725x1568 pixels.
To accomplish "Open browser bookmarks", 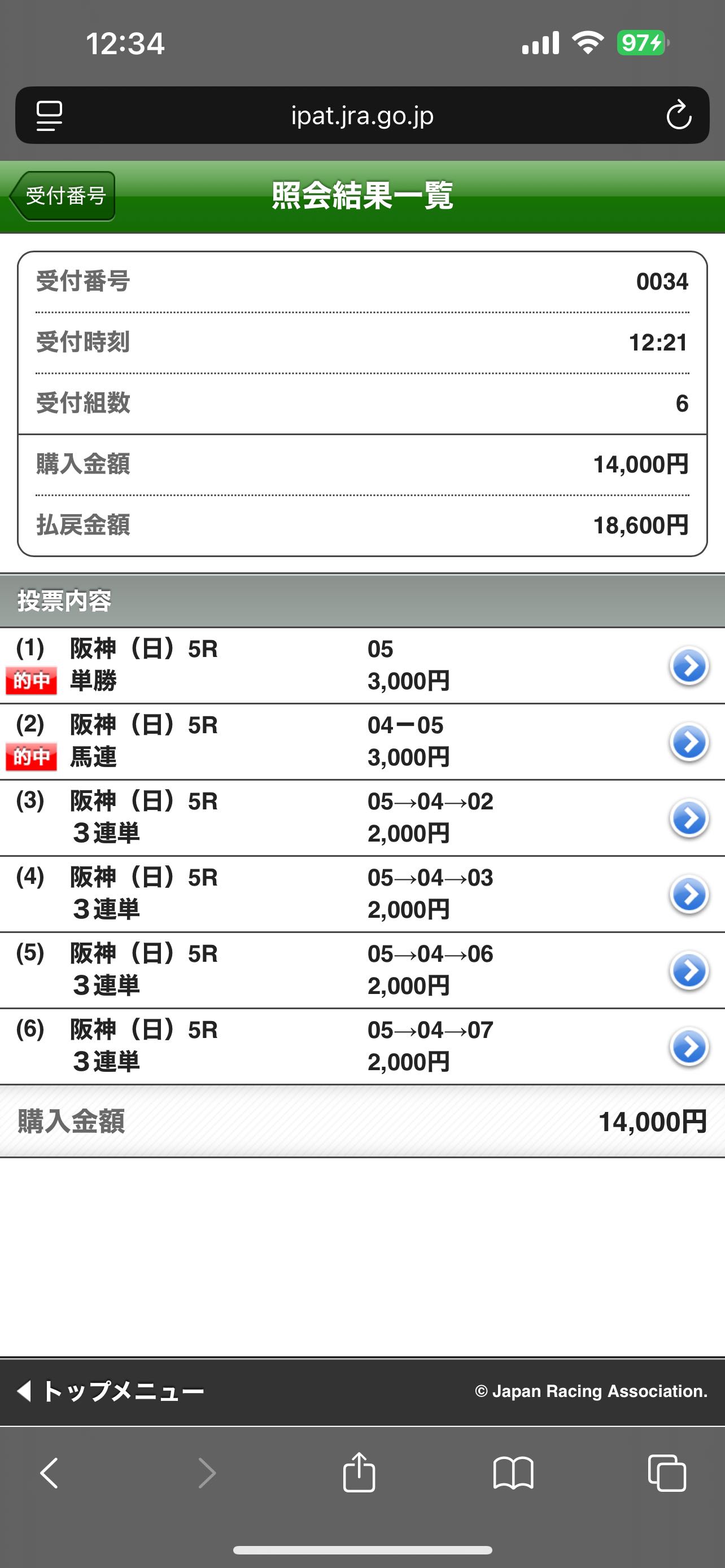I will click(x=513, y=1473).
